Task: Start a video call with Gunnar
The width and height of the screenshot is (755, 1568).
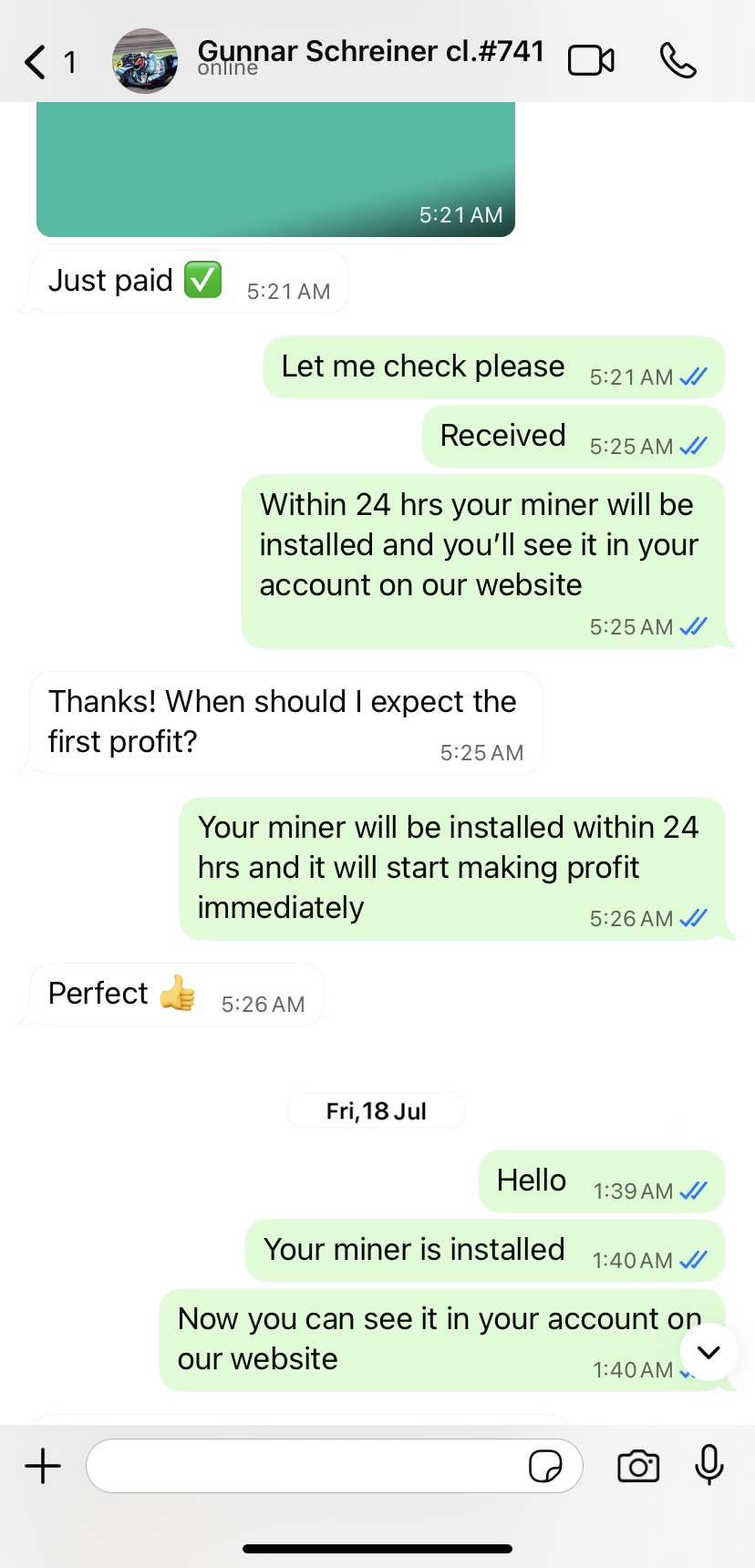Action: tap(591, 61)
